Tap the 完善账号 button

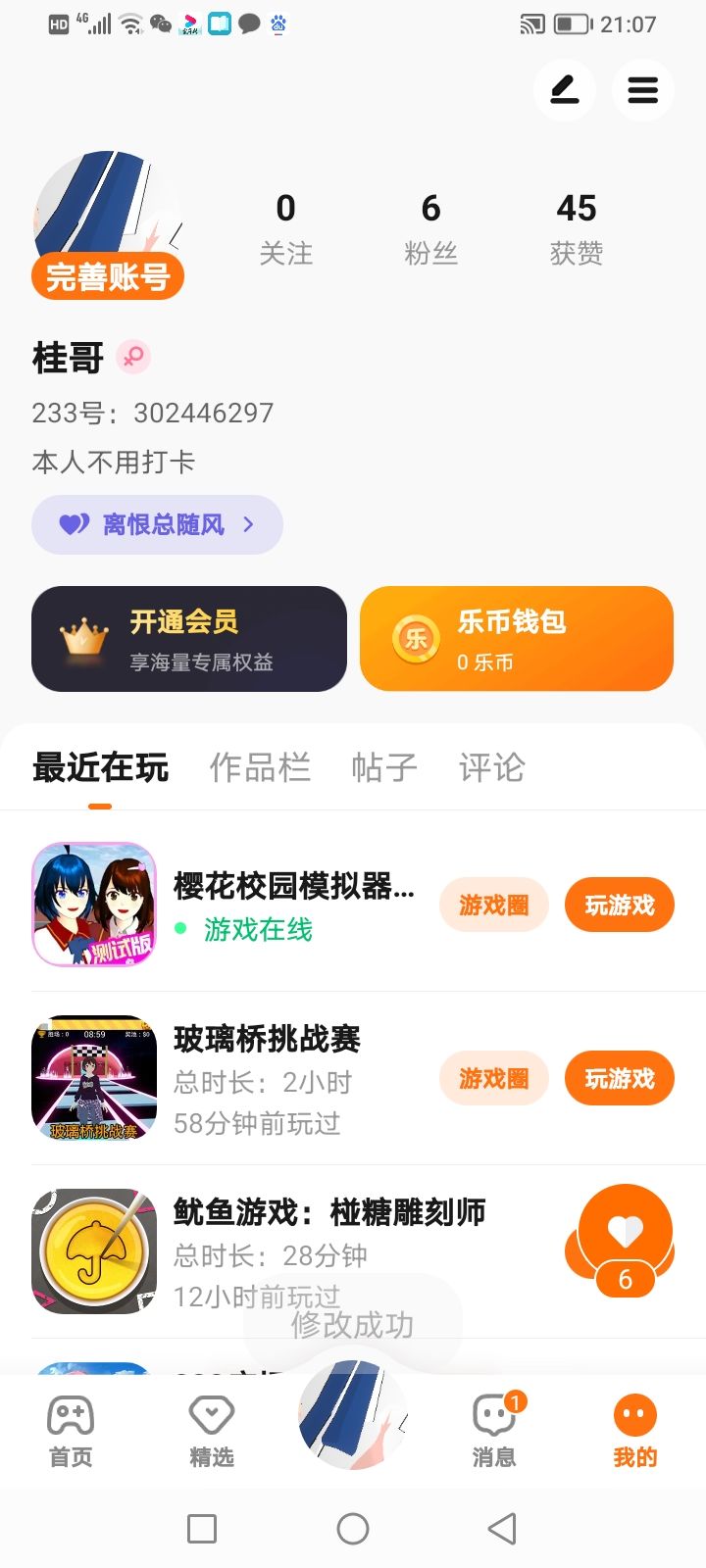108,277
